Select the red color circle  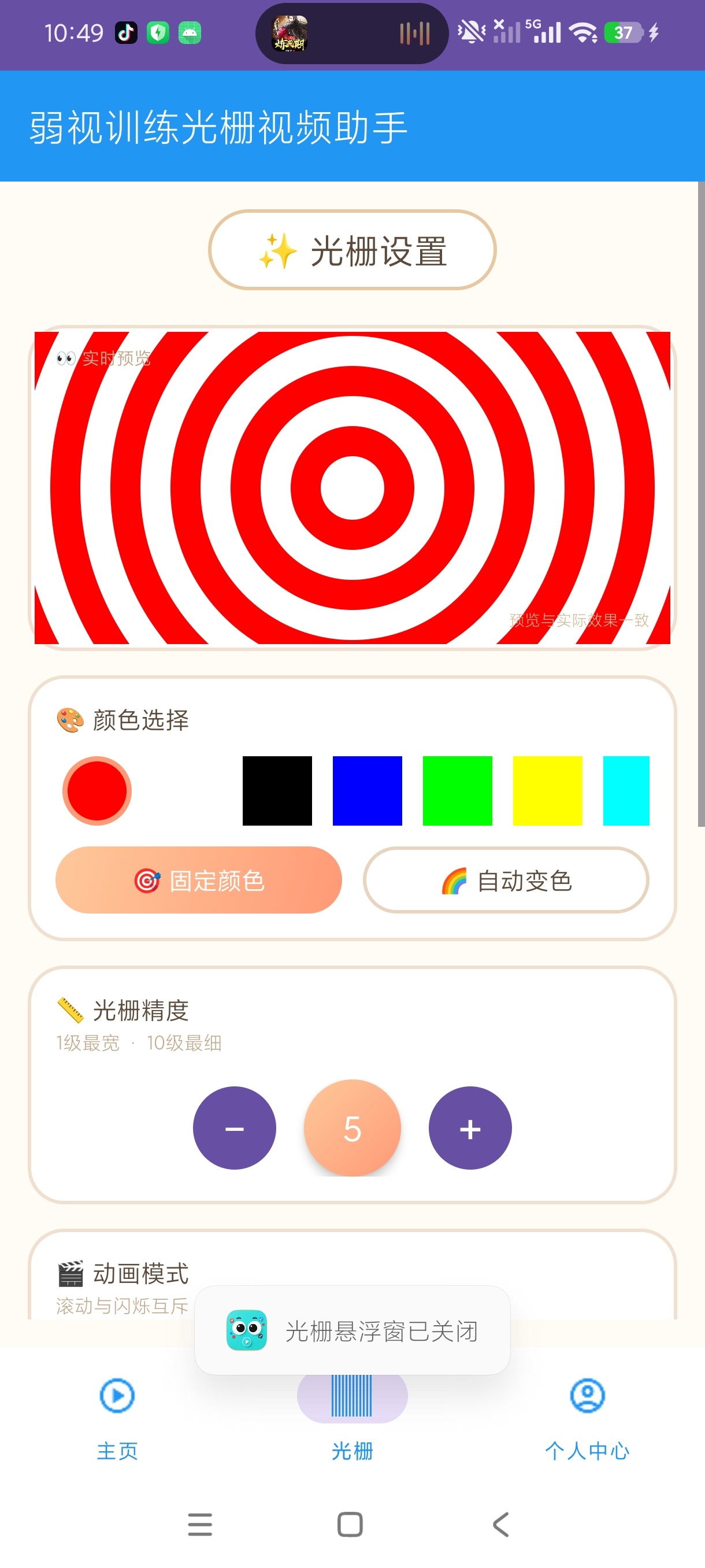(x=97, y=791)
